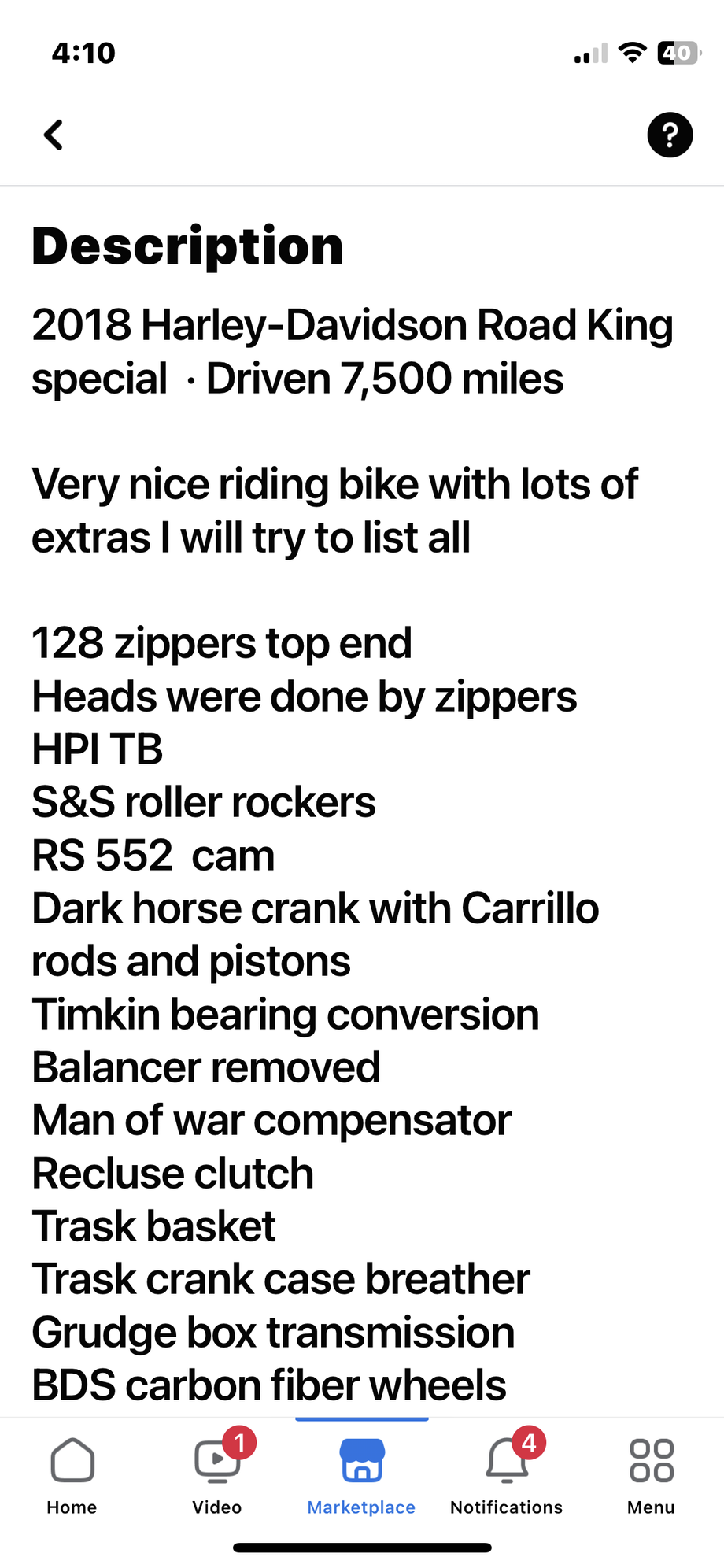Select the Marketplace tab
Viewport: 724px width, 1568px height.
coord(361,1474)
